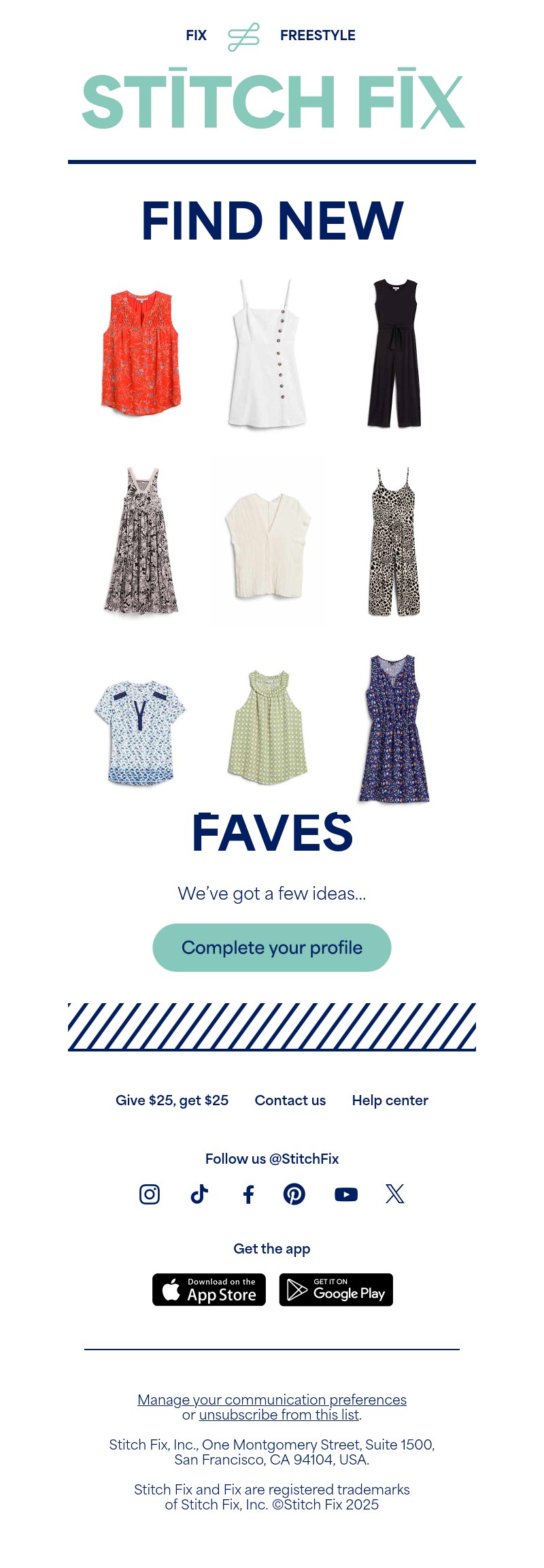This screenshot has height=1568, width=544.
Task: Open the FIX link at the top
Action: click(196, 35)
